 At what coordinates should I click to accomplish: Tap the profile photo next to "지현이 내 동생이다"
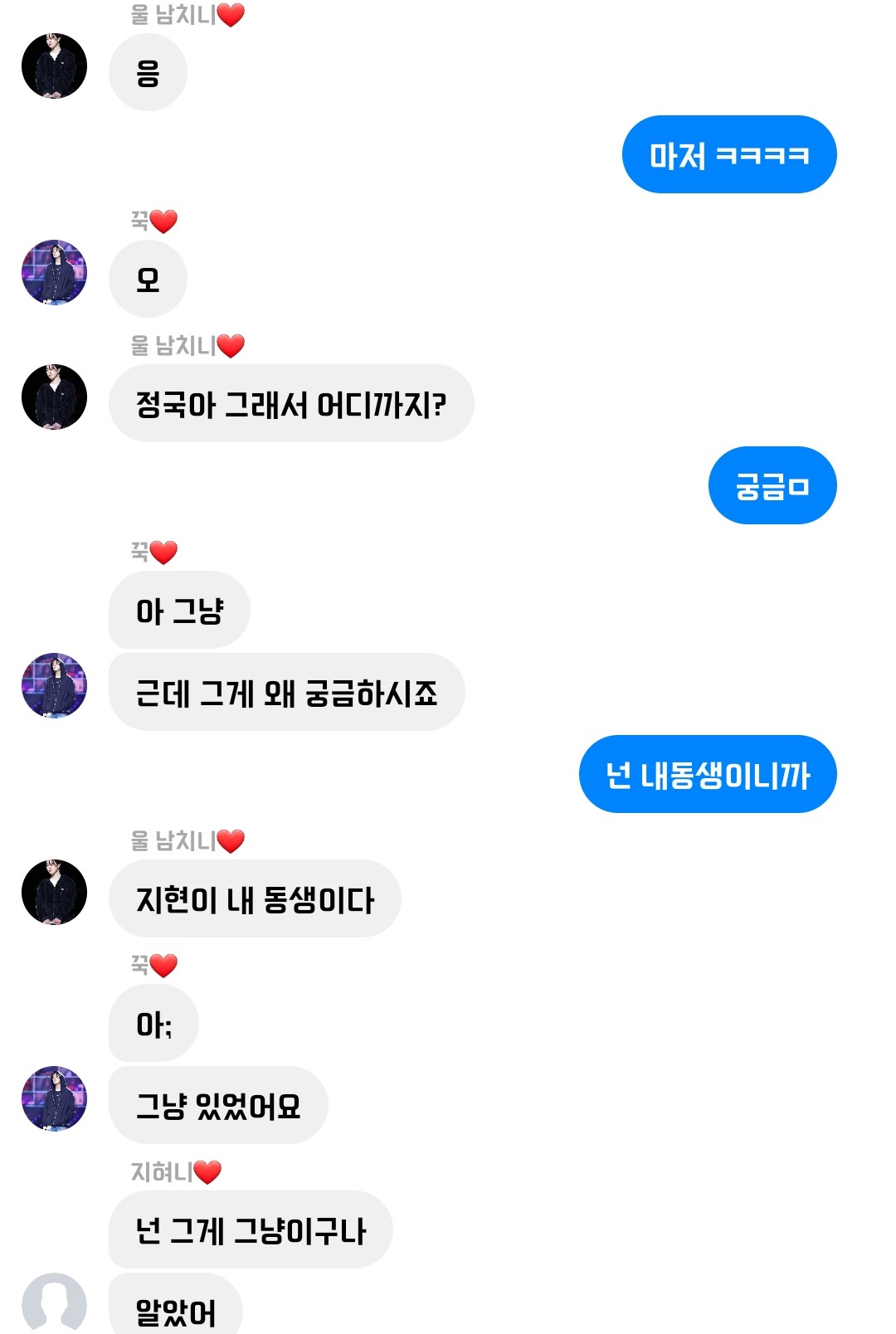click(54, 892)
